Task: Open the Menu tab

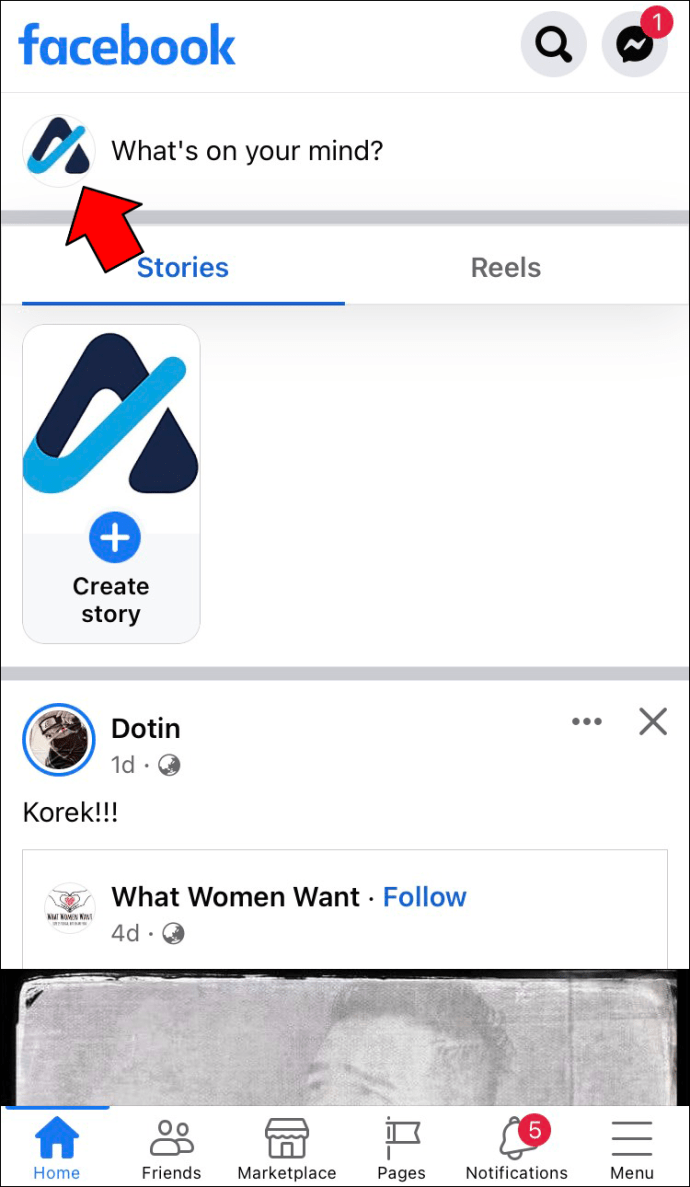Action: [x=632, y=1149]
